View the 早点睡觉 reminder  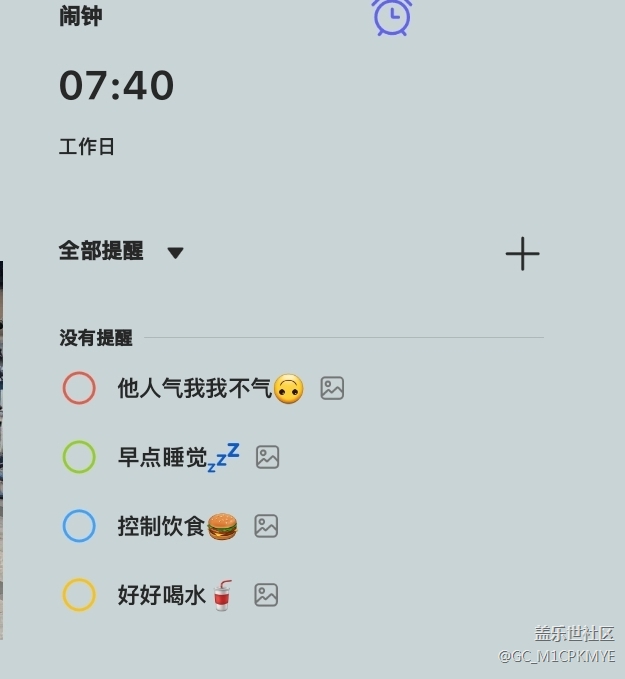pos(162,457)
